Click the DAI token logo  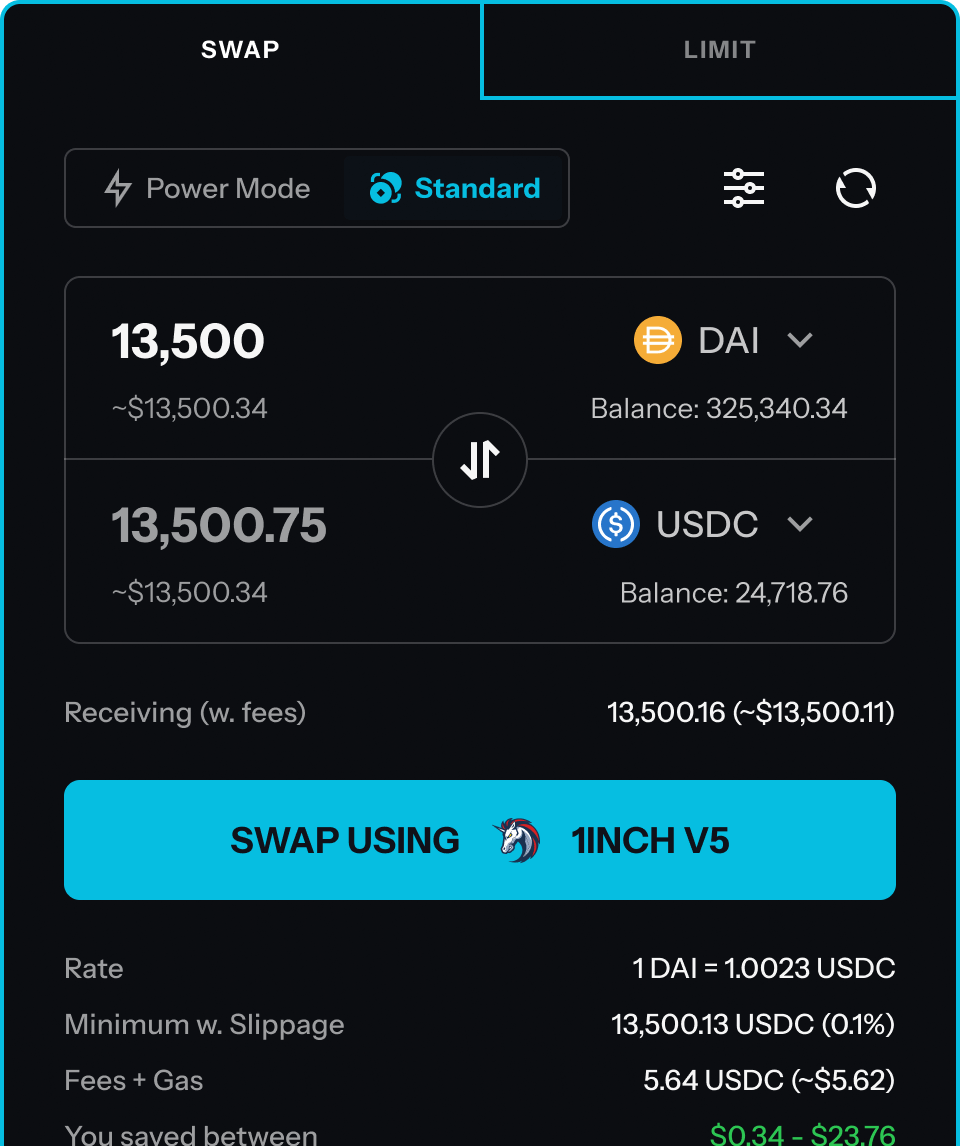point(658,340)
